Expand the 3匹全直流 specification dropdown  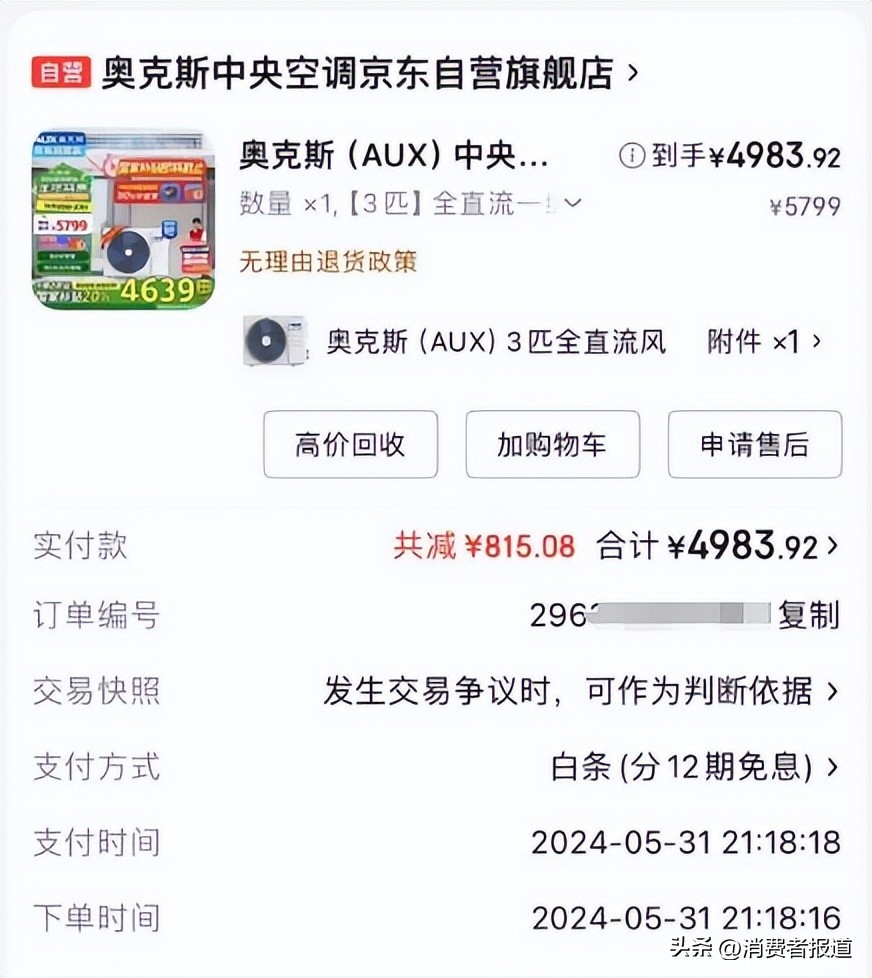(573, 204)
